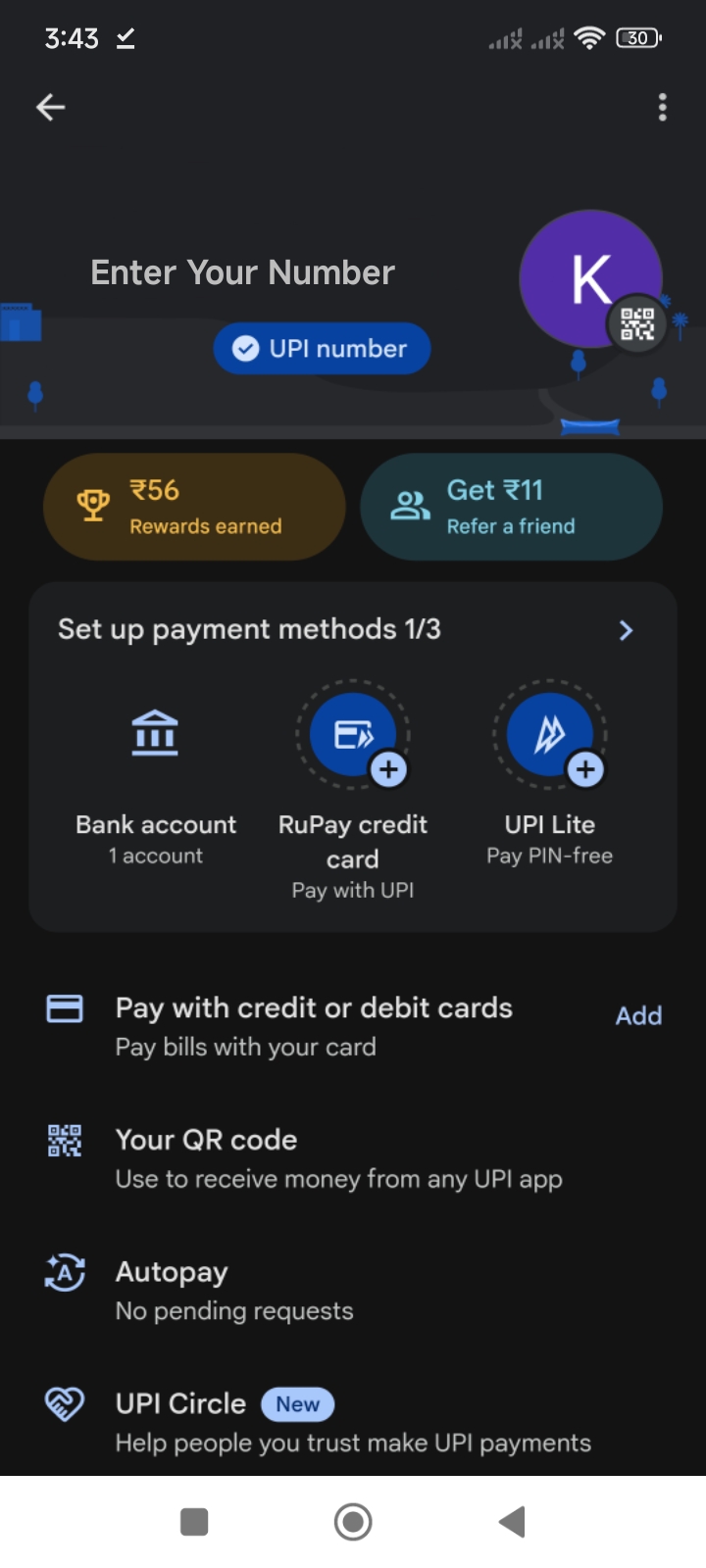Open UPI number chip
This screenshot has width=706, height=1568.
pyautogui.click(x=322, y=348)
